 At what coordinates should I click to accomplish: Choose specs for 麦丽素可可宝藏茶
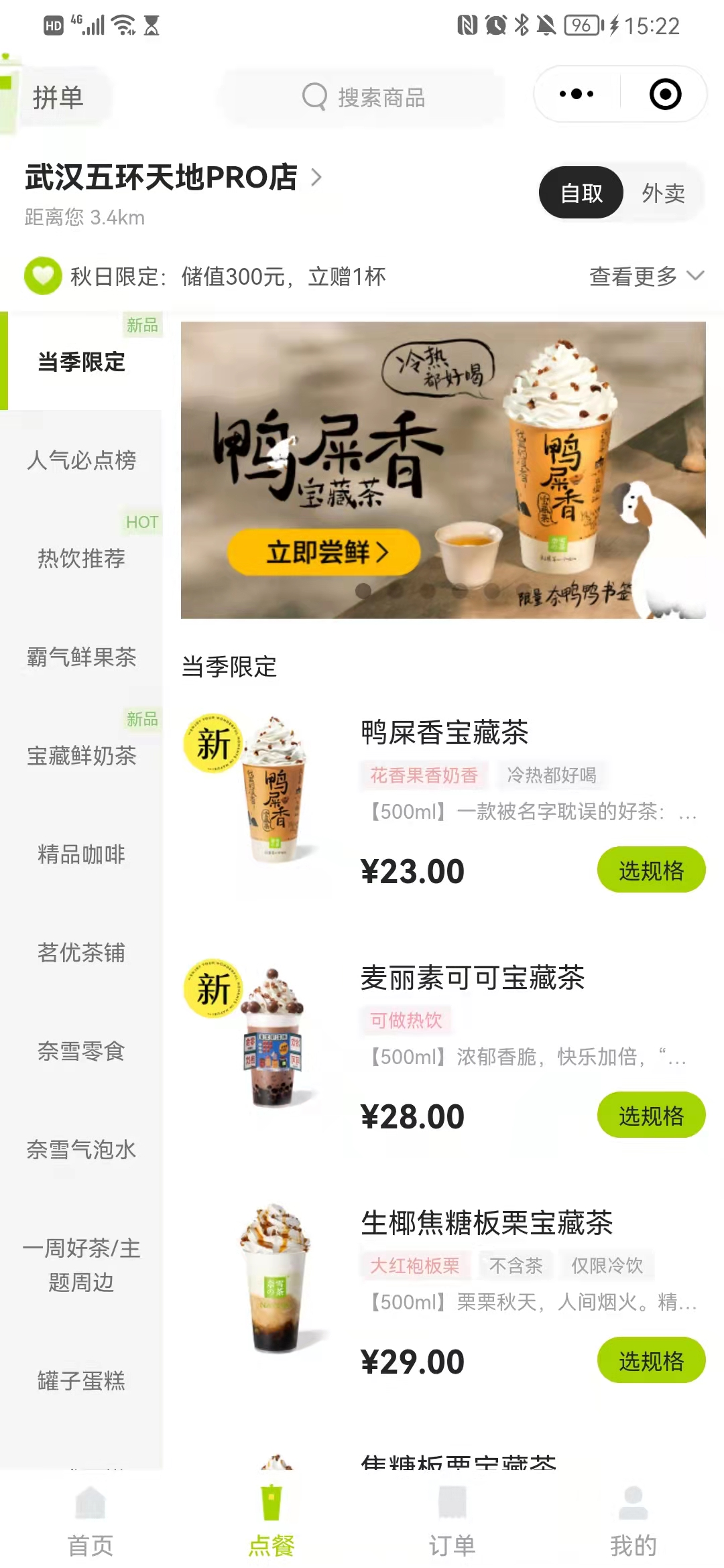(x=650, y=1115)
